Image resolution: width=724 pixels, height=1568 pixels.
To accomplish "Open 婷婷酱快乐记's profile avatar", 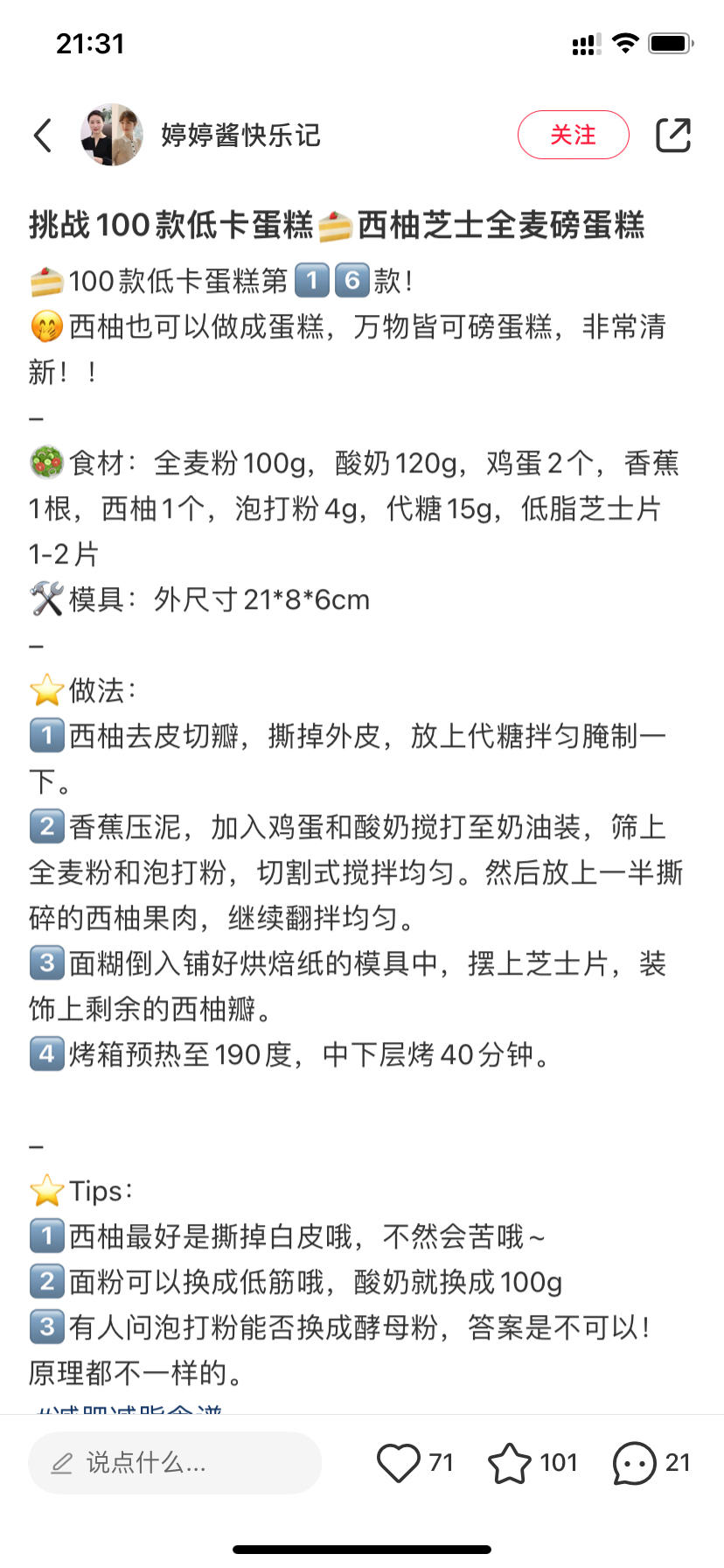I will tap(111, 135).
